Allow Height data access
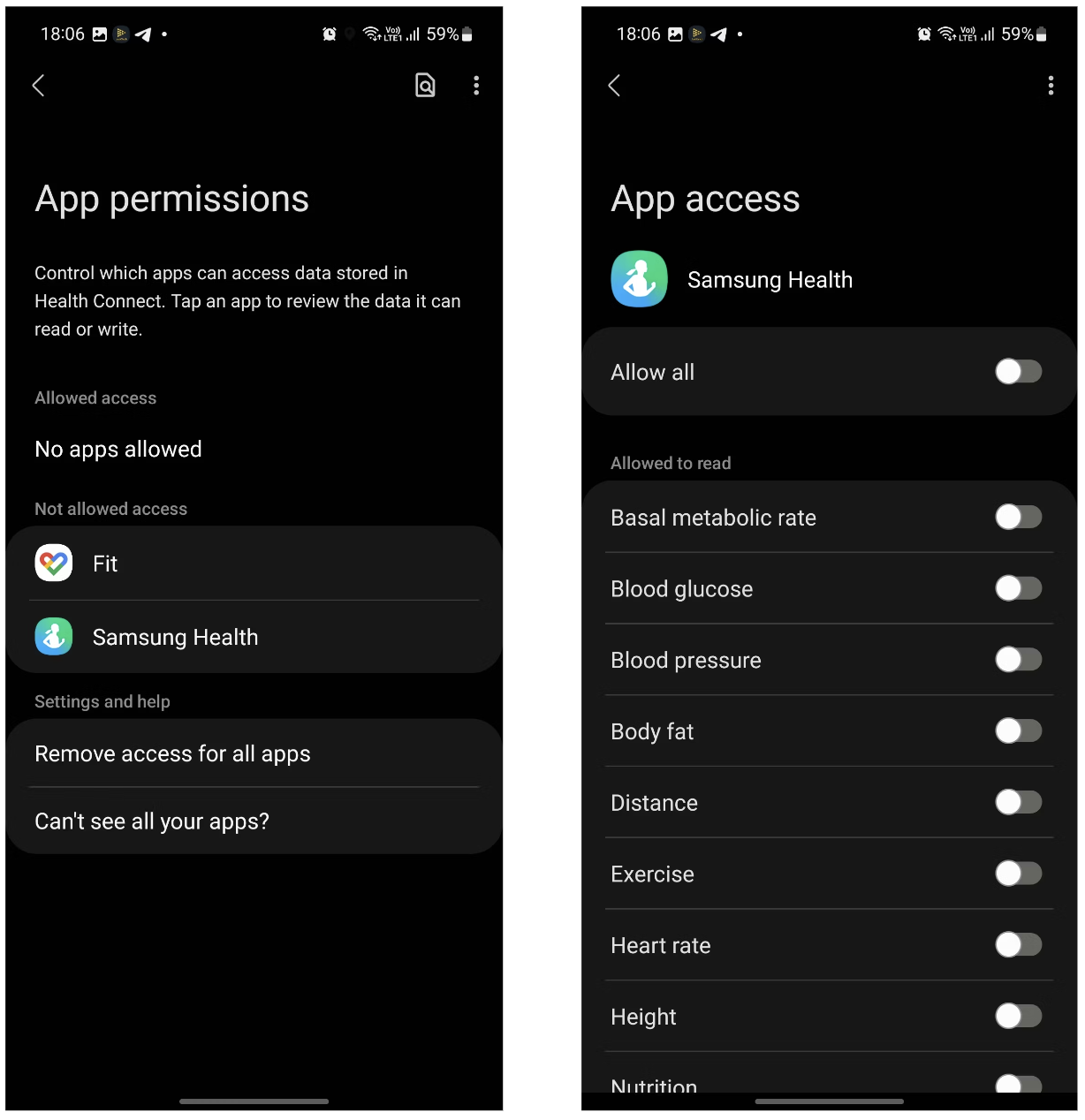 pyautogui.click(x=1018, y=1017)
